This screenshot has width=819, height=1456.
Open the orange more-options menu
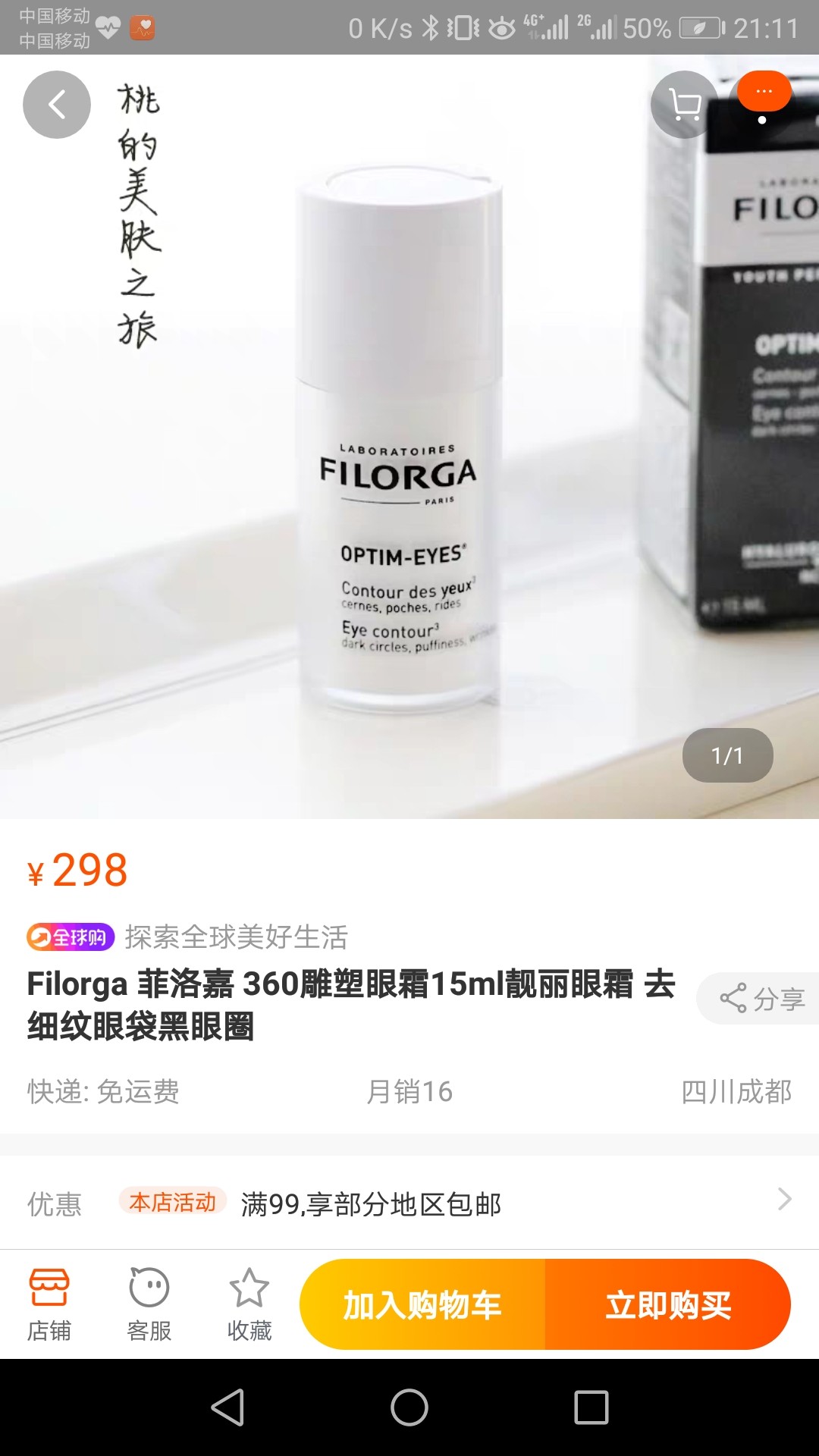click(764, 92)
